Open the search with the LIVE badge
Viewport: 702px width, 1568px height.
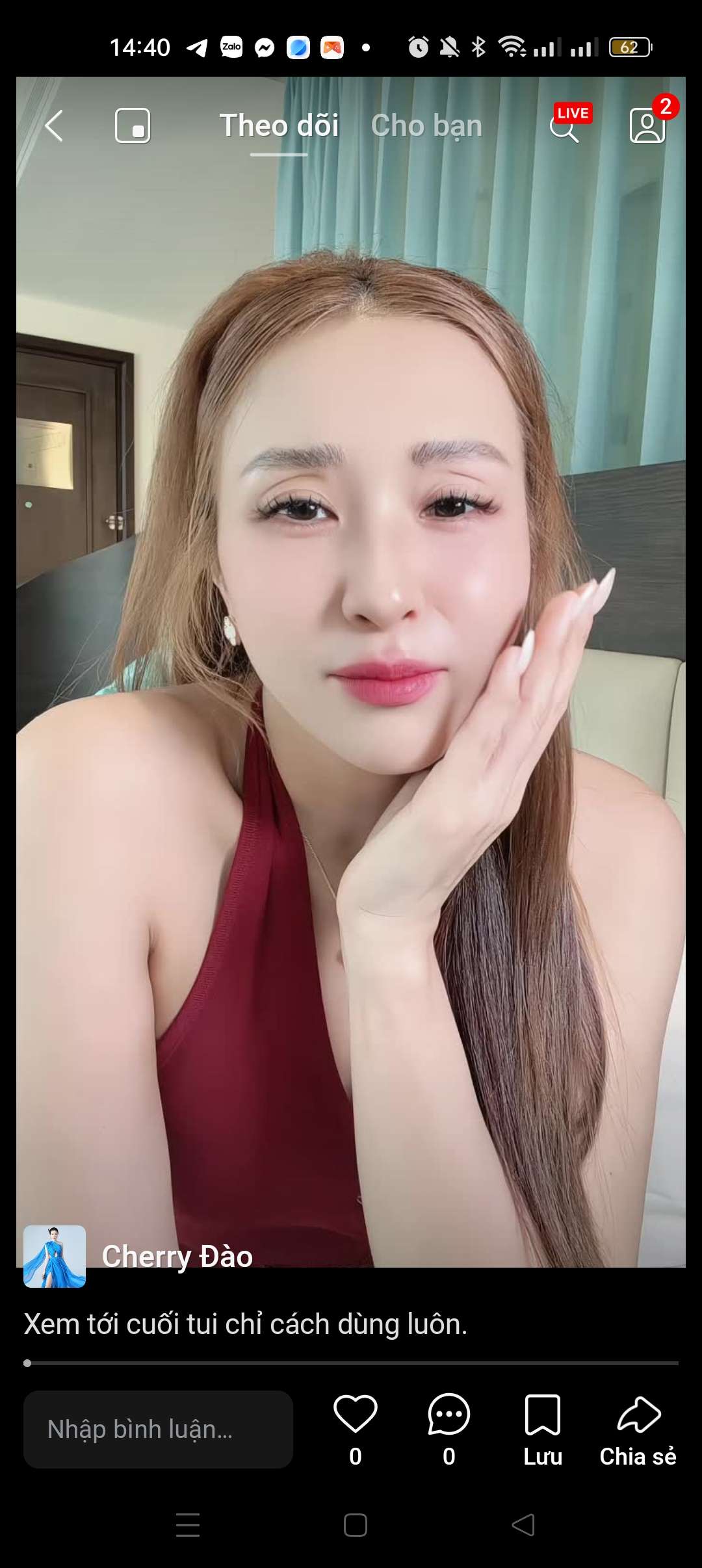pos(564,126)
